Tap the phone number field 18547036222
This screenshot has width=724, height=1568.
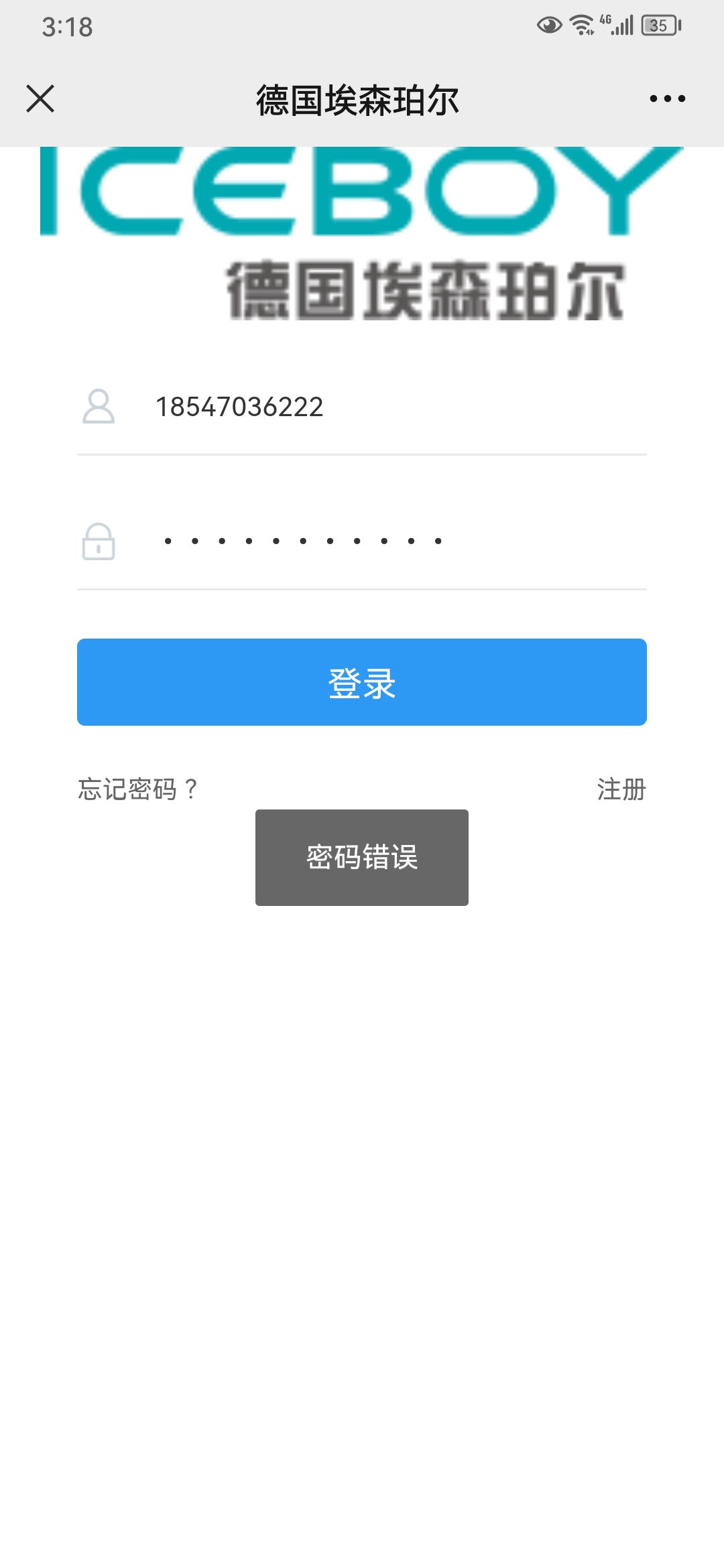(389, 407)
